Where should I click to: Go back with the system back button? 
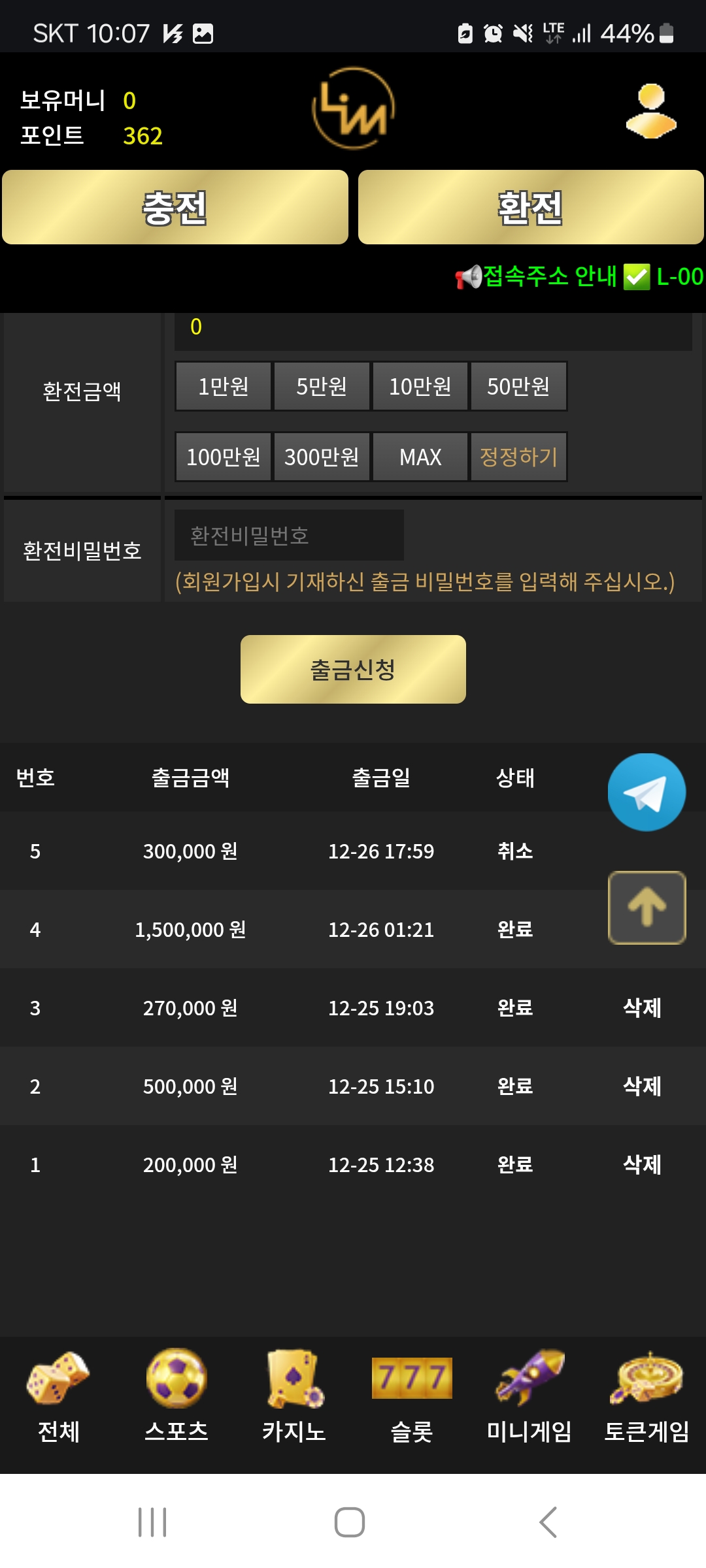coord(548,1522)
